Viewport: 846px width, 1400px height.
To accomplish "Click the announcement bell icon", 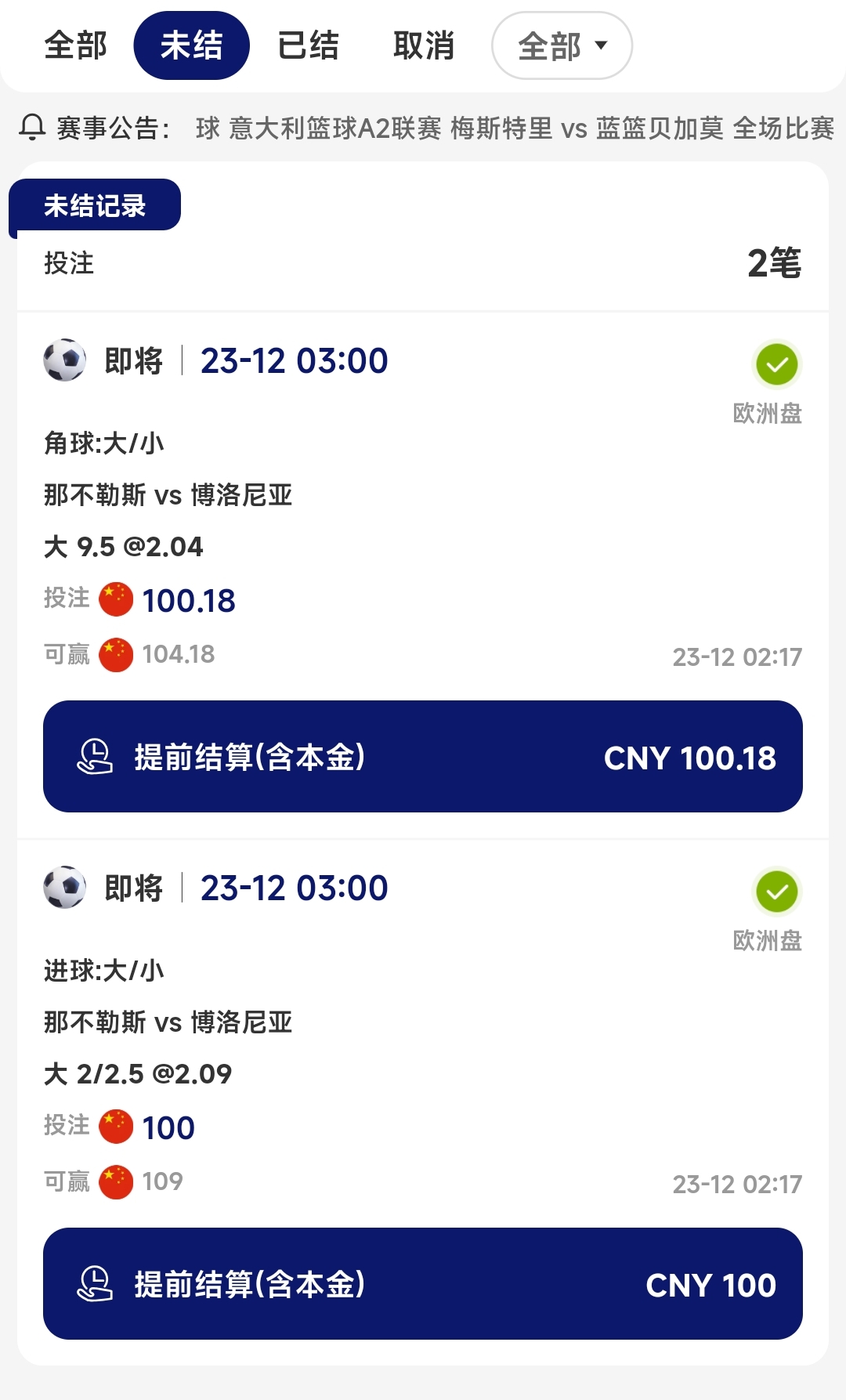I will (33, 128).
